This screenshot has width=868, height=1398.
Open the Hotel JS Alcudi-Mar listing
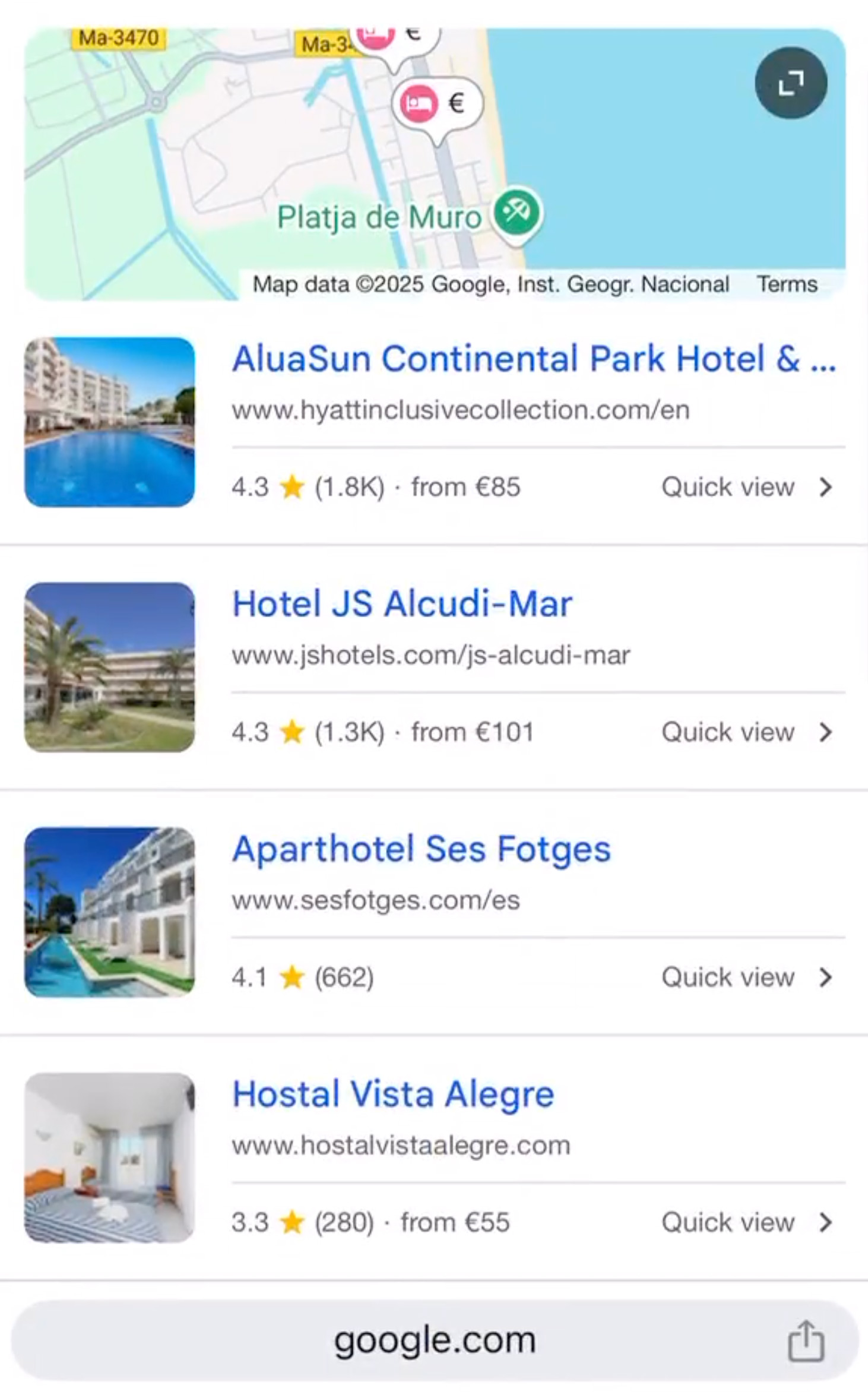click(x=402, y=603)
